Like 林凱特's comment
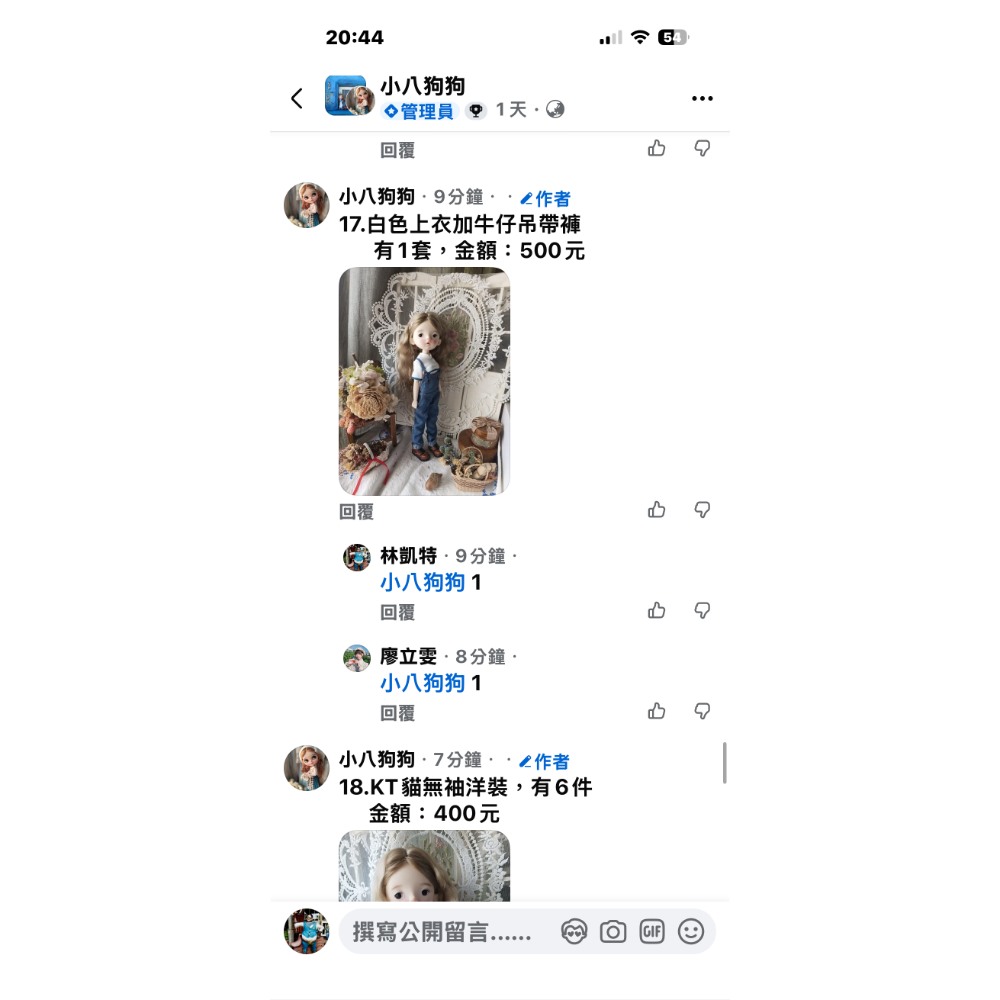Viewport: 1000px width, 1000px height. tap(656, 610)
